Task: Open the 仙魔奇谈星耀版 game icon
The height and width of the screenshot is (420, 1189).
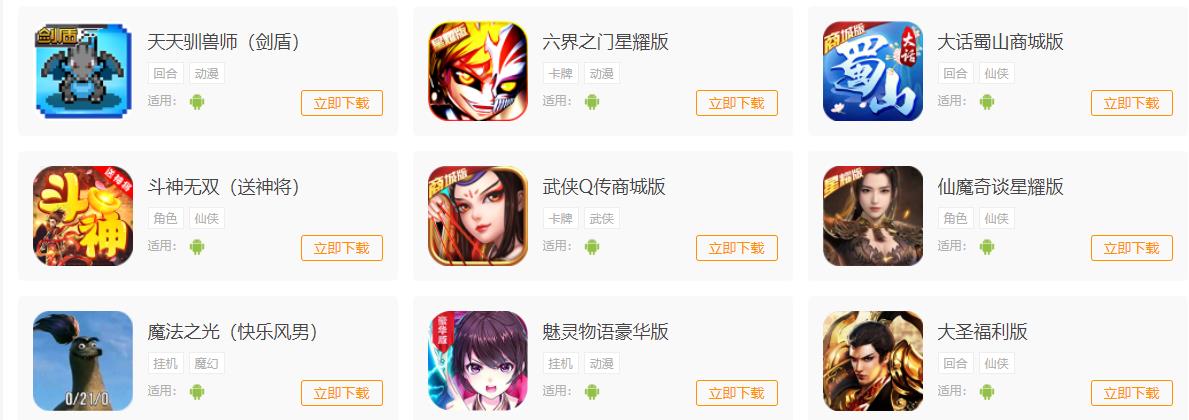Action: (x=873, y=216)
